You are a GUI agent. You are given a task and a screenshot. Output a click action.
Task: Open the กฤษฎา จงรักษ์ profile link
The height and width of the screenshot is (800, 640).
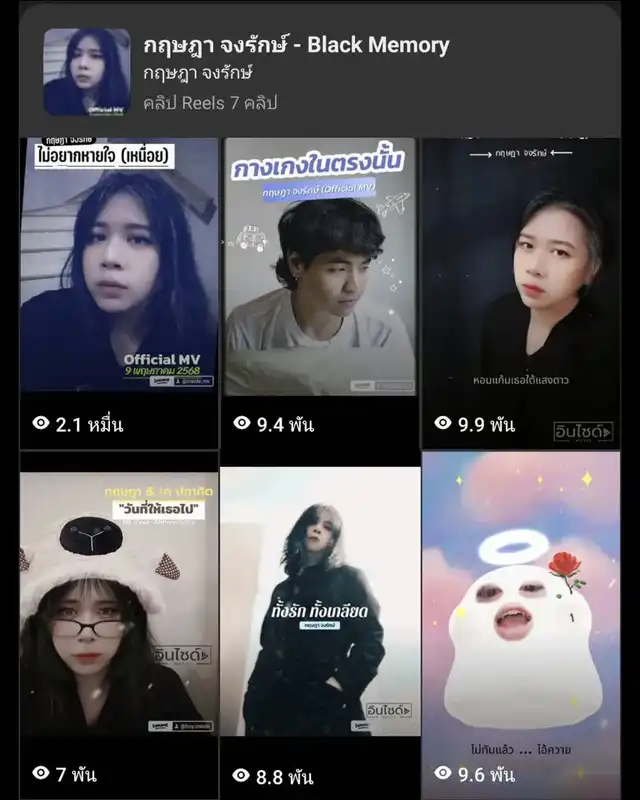tap(197, 73)
